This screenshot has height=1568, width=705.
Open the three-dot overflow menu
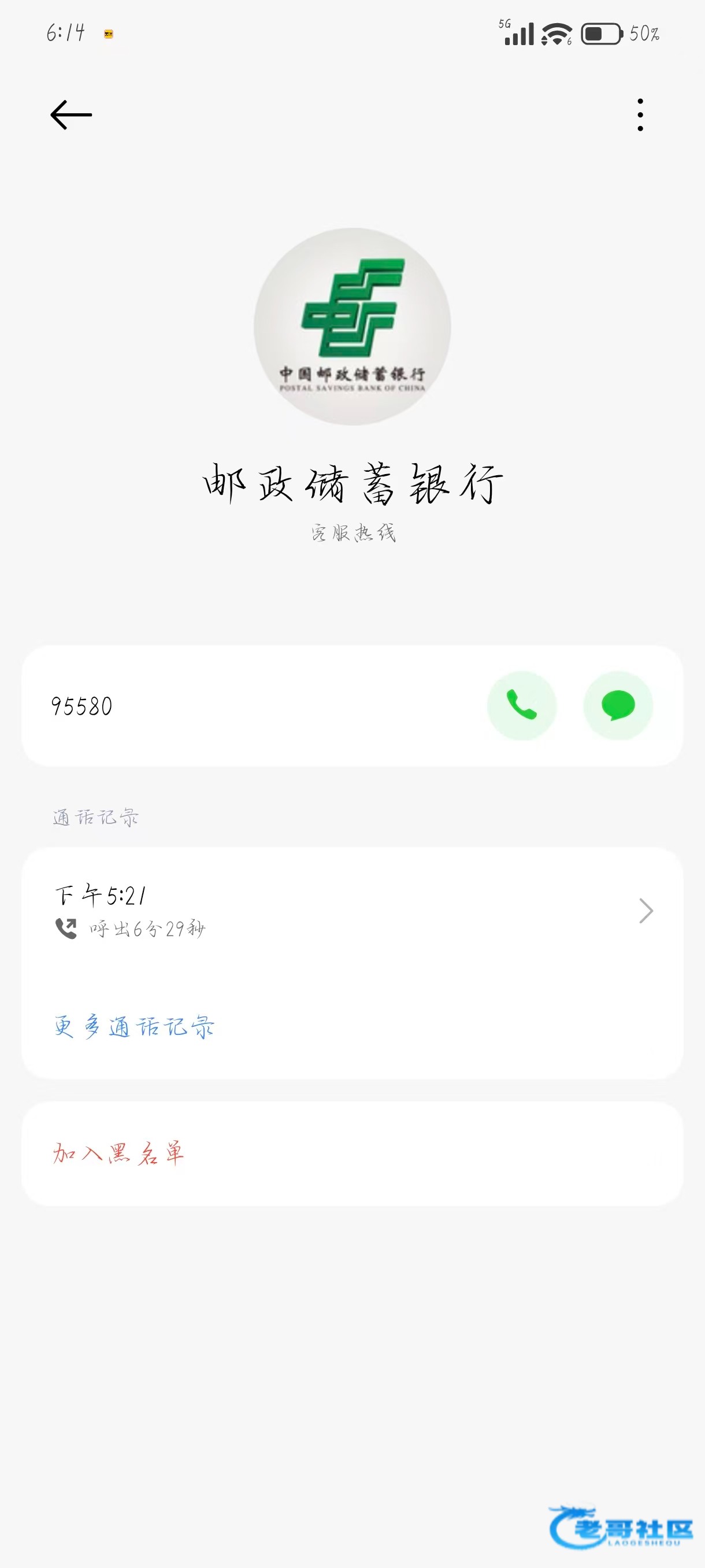[x=640, y=115]
